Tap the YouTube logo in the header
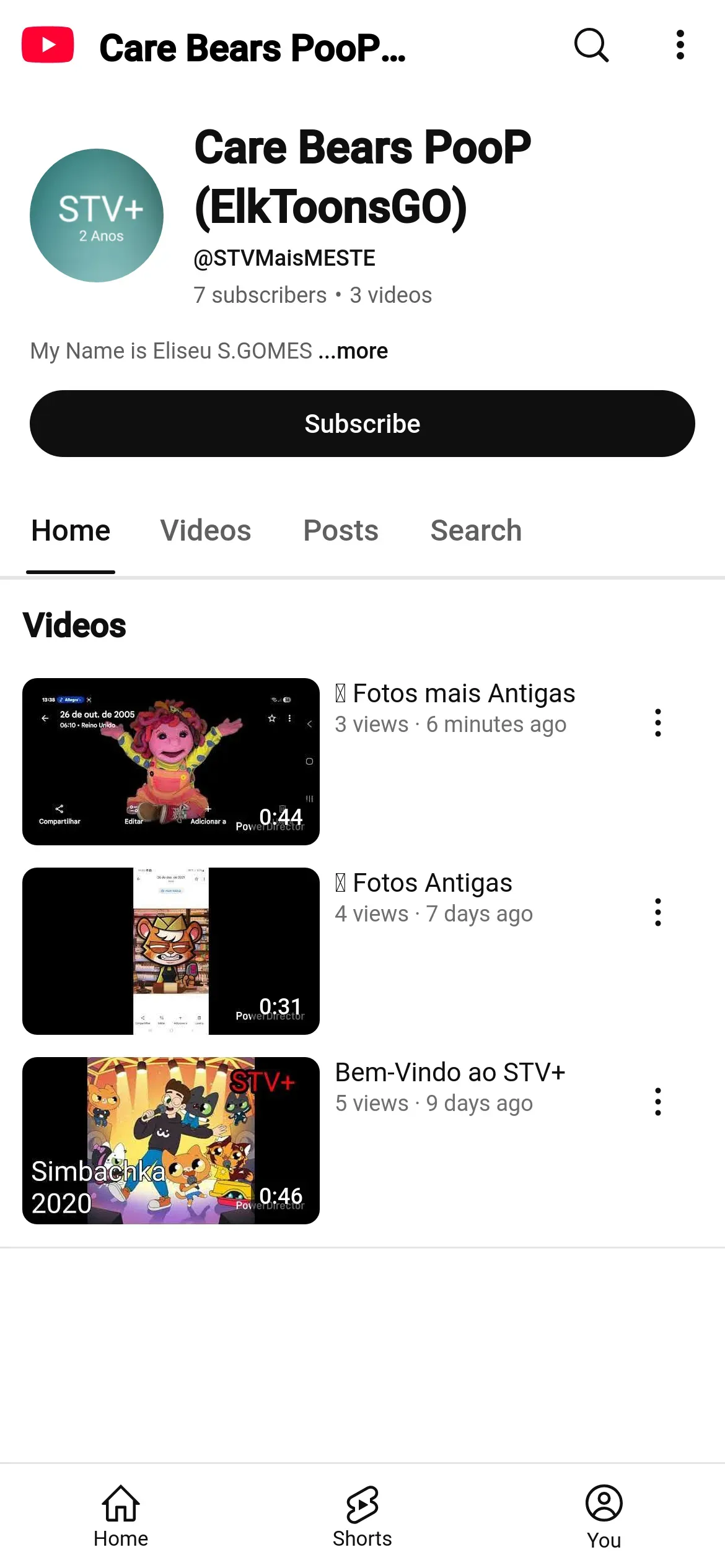725x1568 pixels. (48, 45)
